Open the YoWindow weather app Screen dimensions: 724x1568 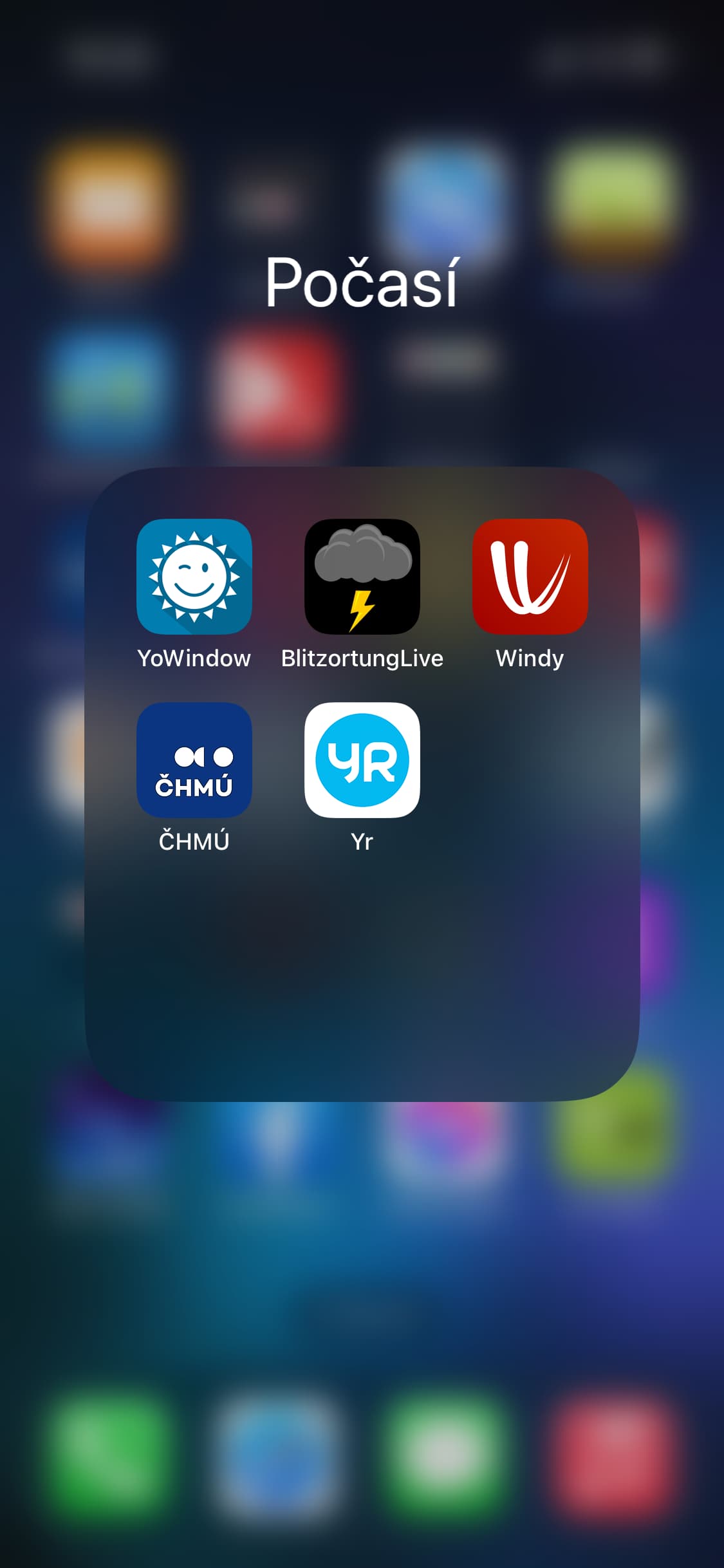[x=194, y=577]
